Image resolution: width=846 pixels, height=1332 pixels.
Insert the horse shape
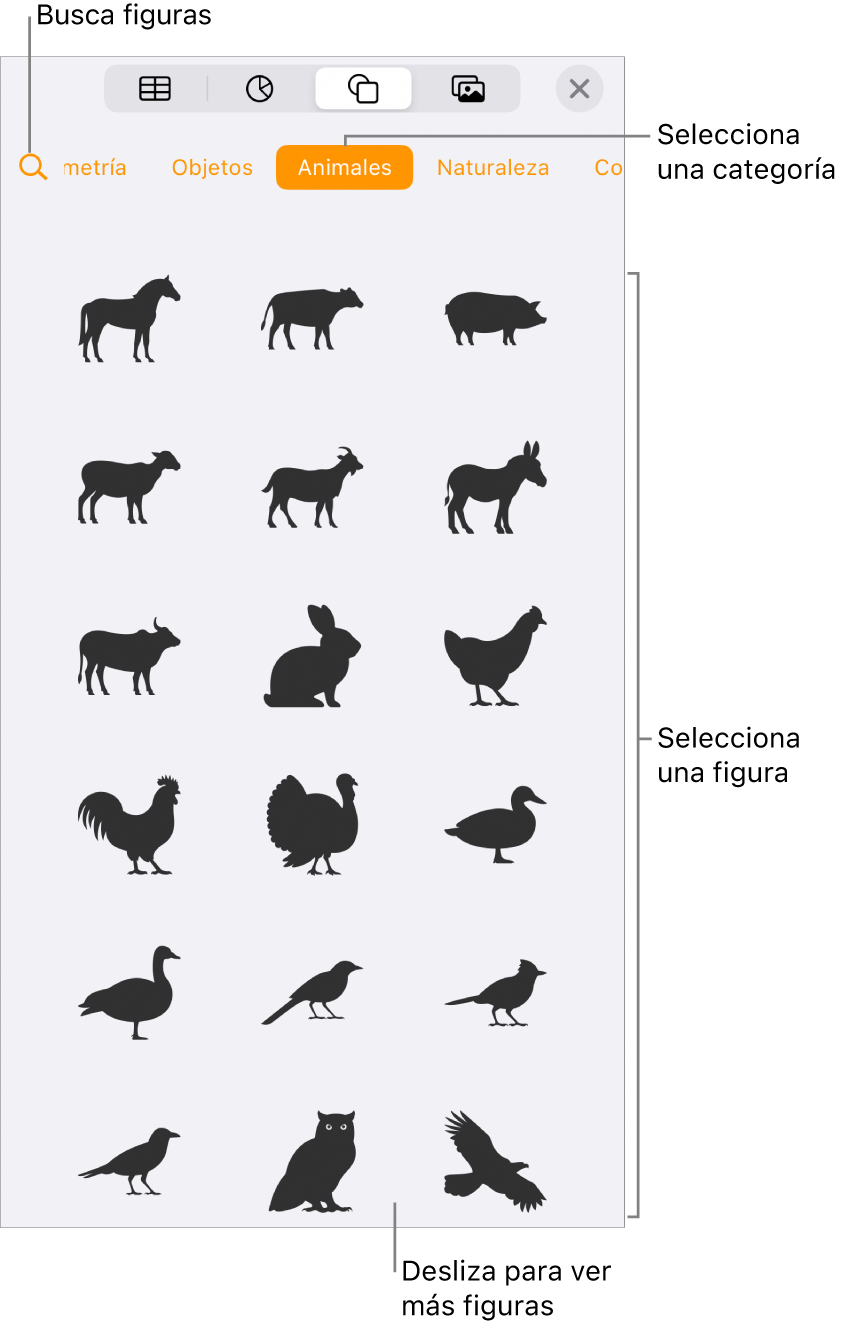[x=129, y=319]
